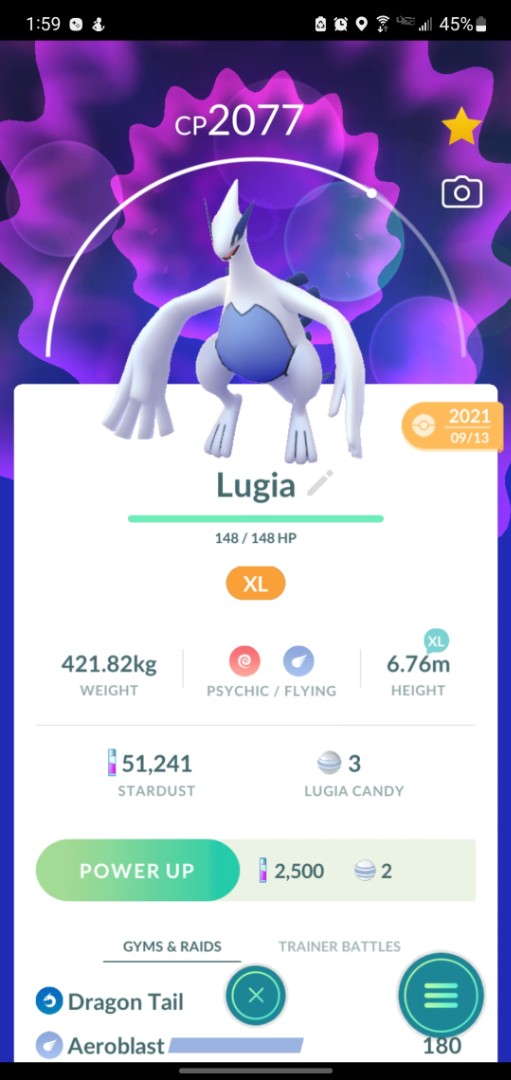Switch to the Trainer Battles tab
This screenshot has height=1080, width=511.
340,946
